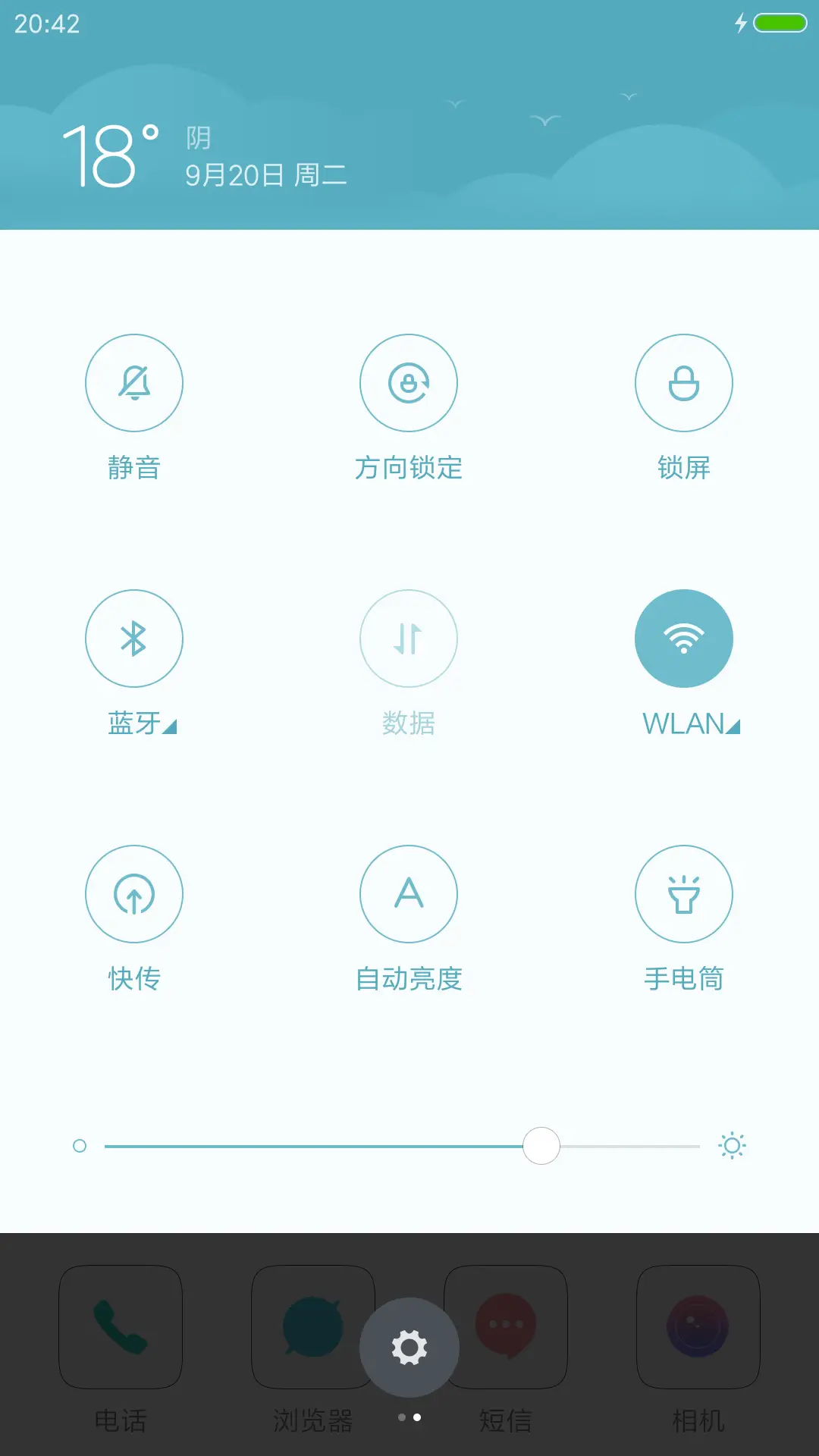Image resolution: width=819 pixels, height=1456 pixels.
Task: Enable silent mode (静音)
Action: (134, 383)
